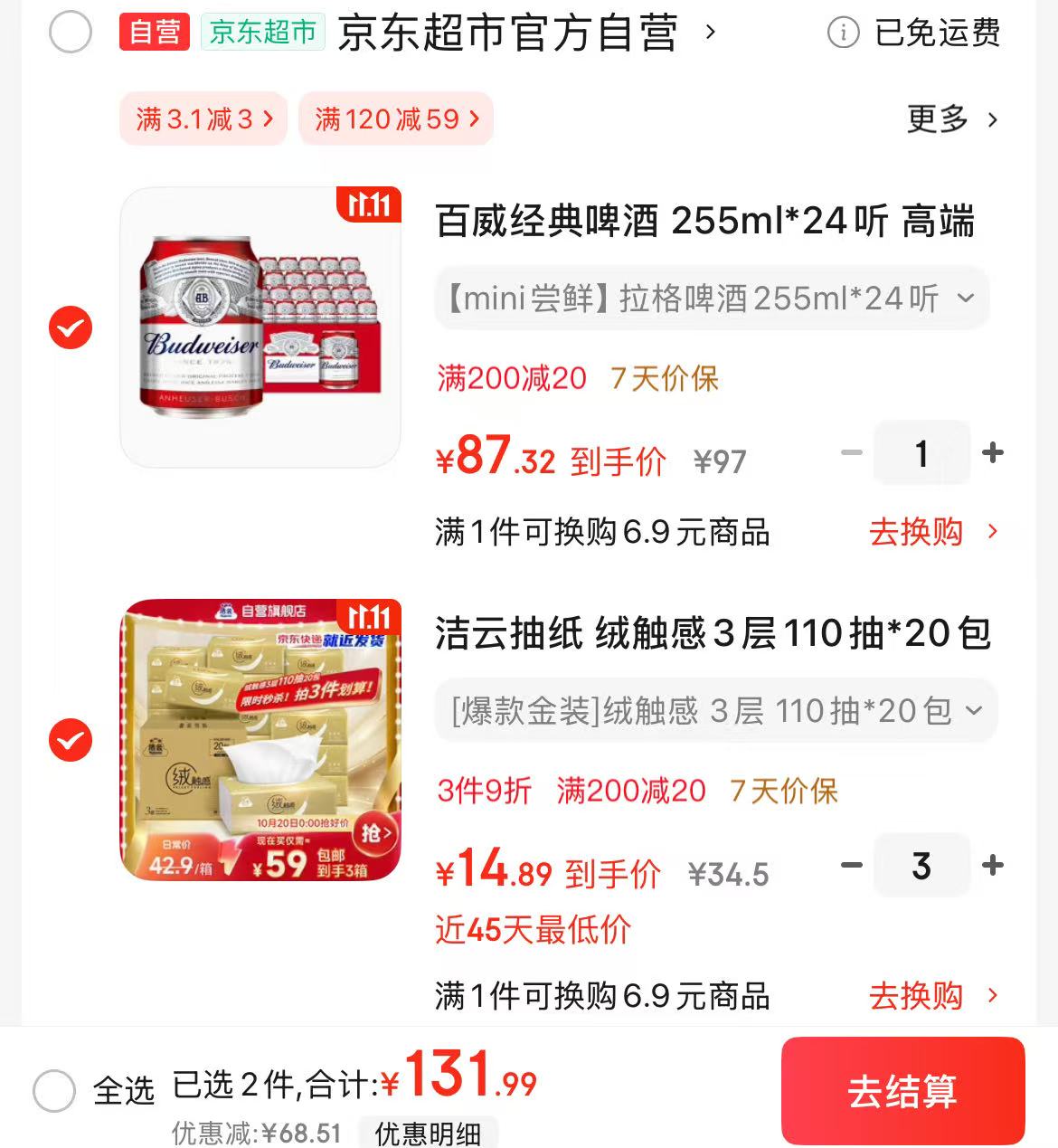
Task: Expand the 爆款金装 绒触感 variant dropdown
Action: [715, 711]
